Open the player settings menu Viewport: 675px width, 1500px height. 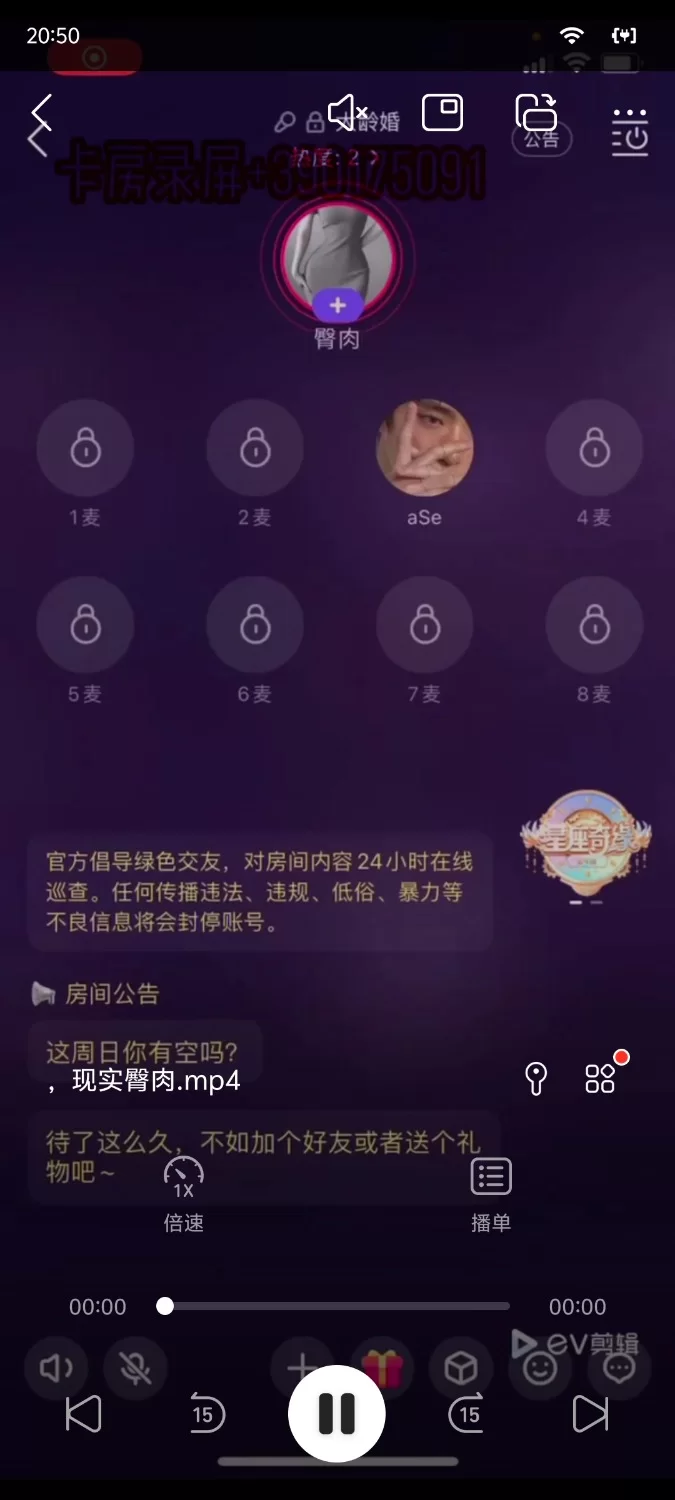coord(630,130)
